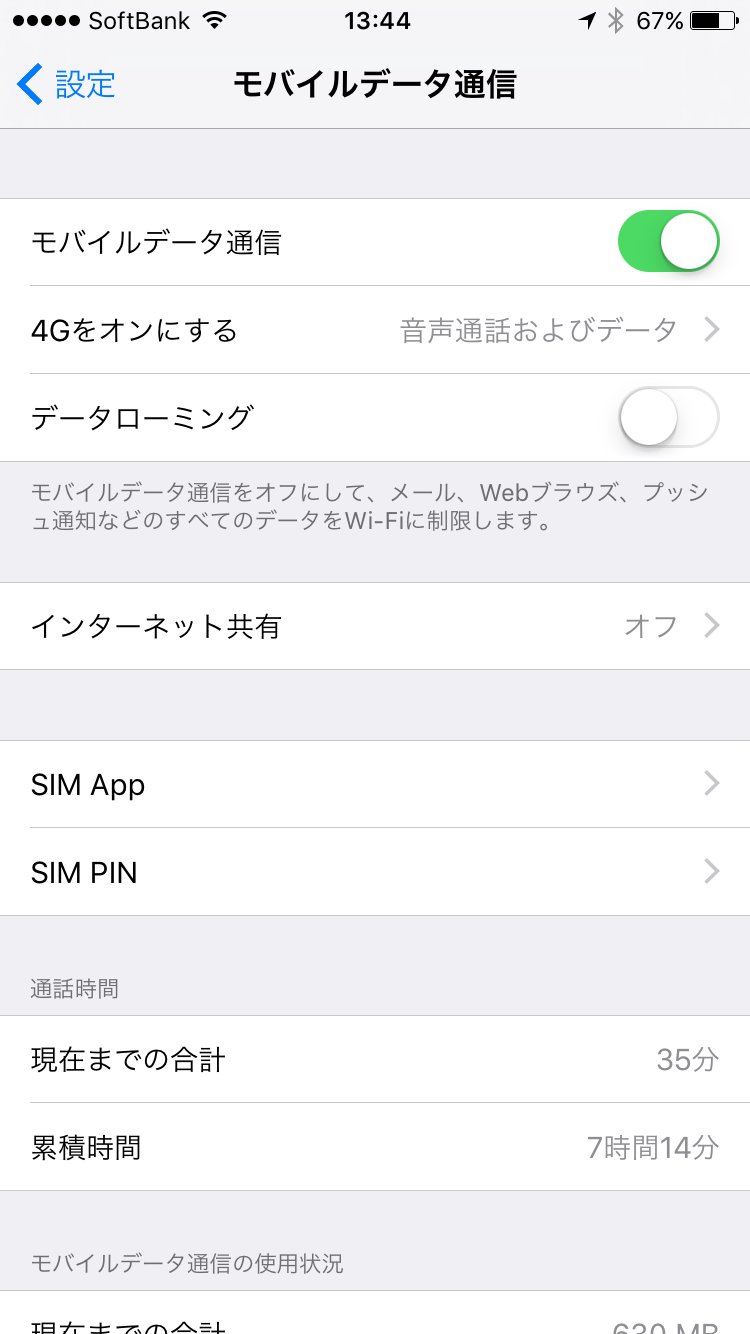Turn off モバイルデータ通信 switch
750x1334 pixels.
coord(668,242)
